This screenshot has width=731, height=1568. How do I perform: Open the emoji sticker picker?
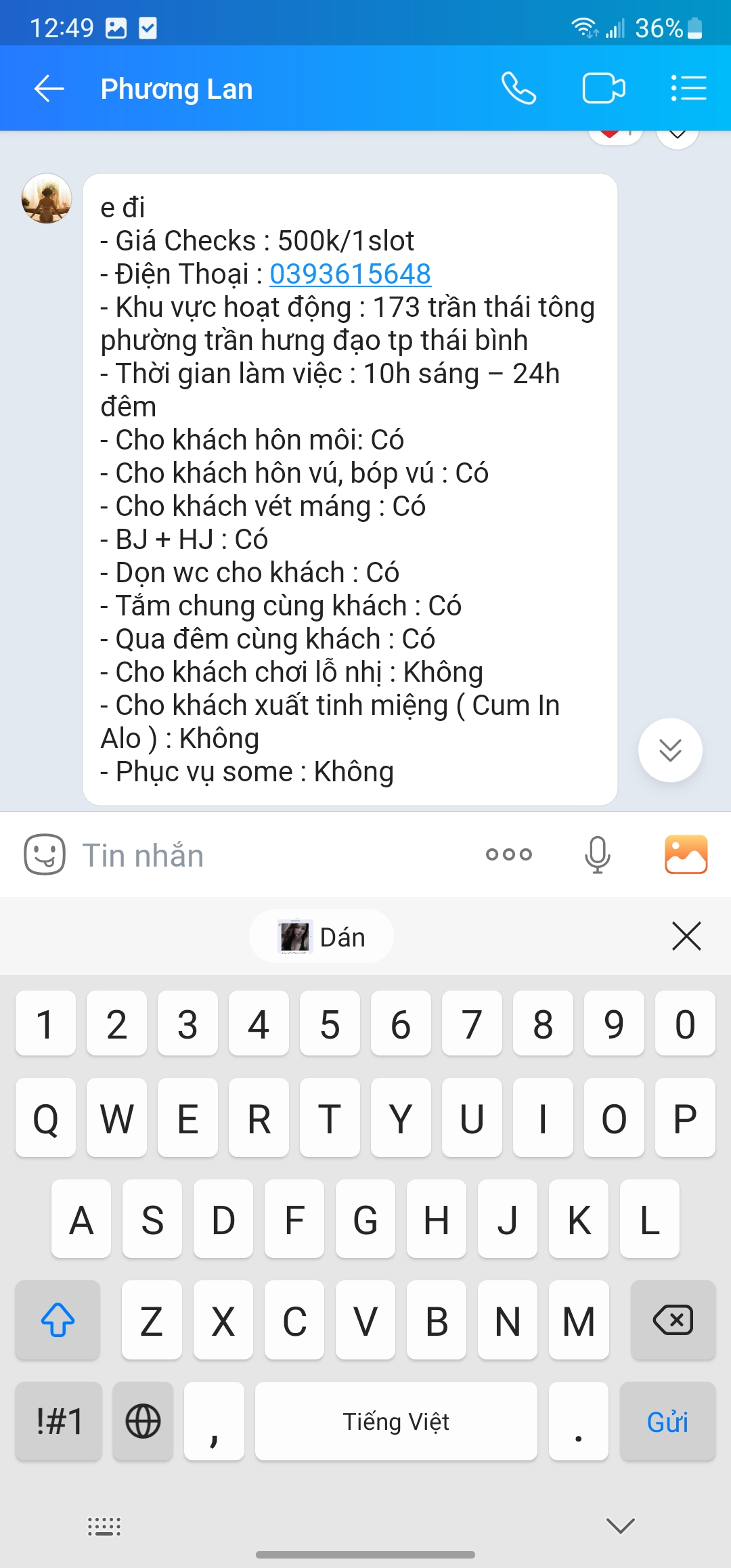[45, 854]
